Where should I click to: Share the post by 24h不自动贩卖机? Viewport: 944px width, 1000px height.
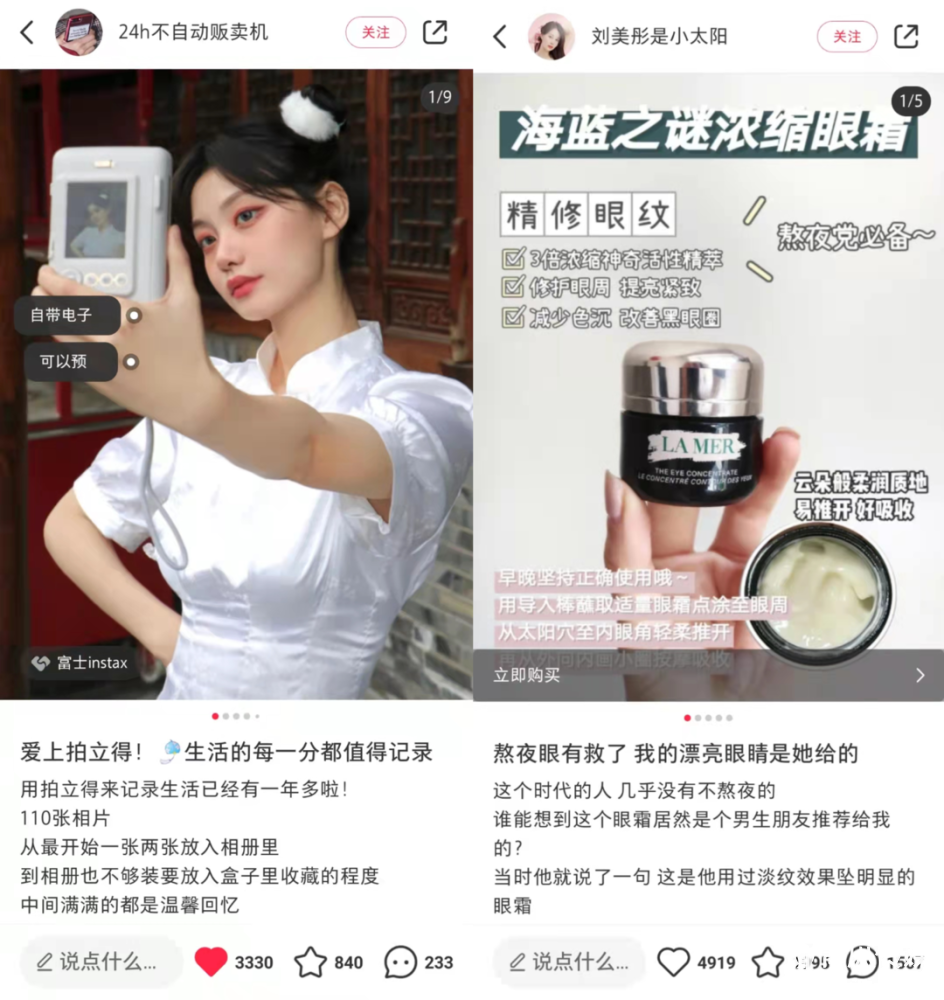435,33
